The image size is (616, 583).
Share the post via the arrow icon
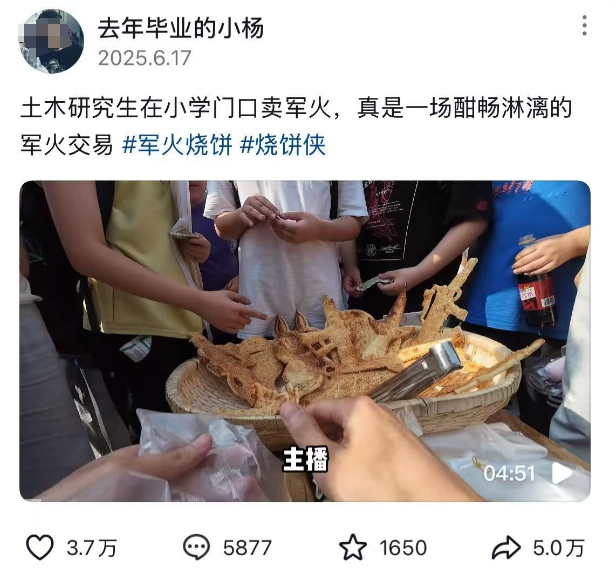click(506, 547)
